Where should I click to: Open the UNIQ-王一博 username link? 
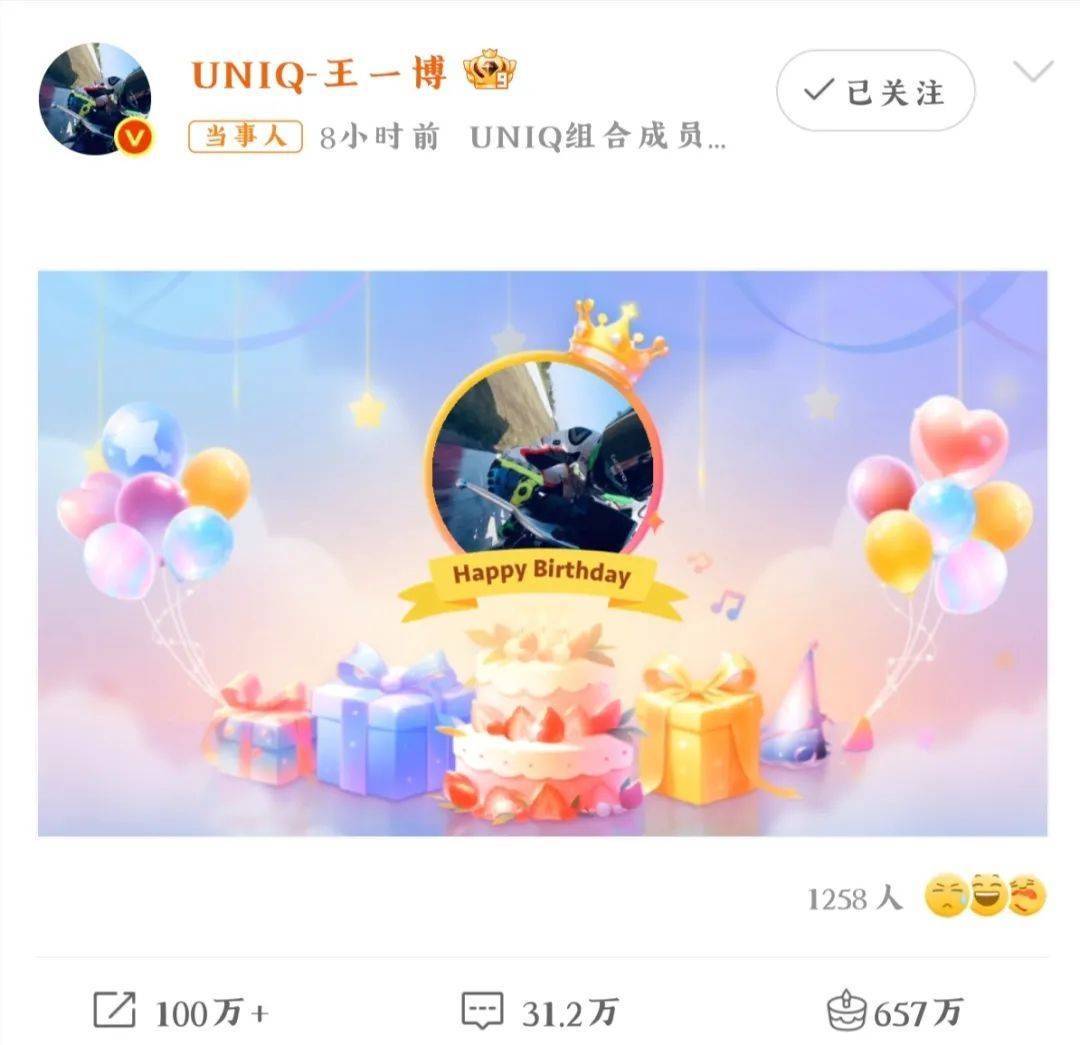[x=318, y=74]
